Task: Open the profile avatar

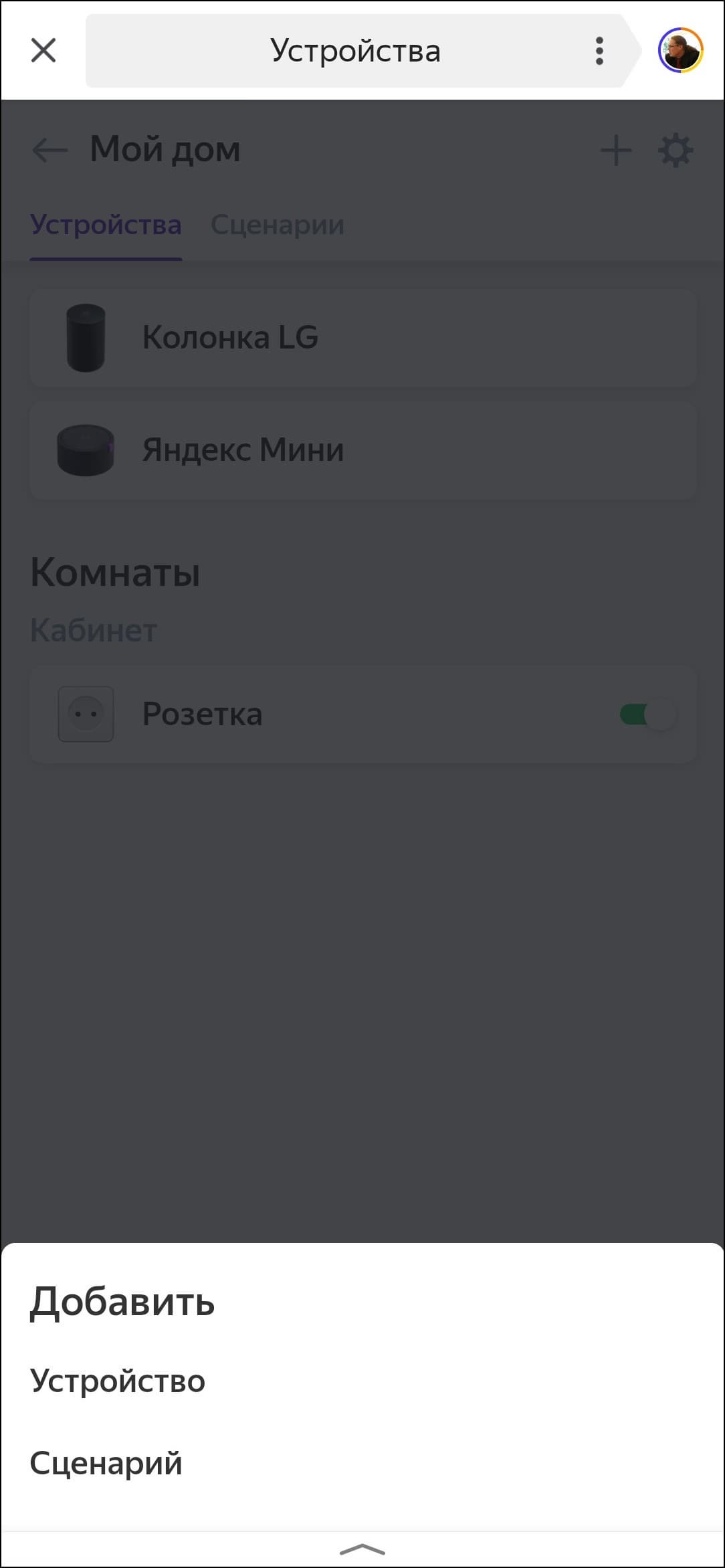Action: [680, 50]
